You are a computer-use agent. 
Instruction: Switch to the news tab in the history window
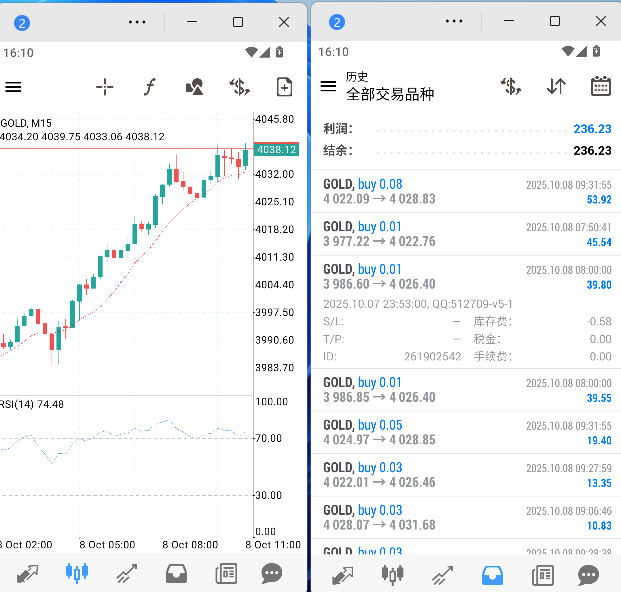543,574
